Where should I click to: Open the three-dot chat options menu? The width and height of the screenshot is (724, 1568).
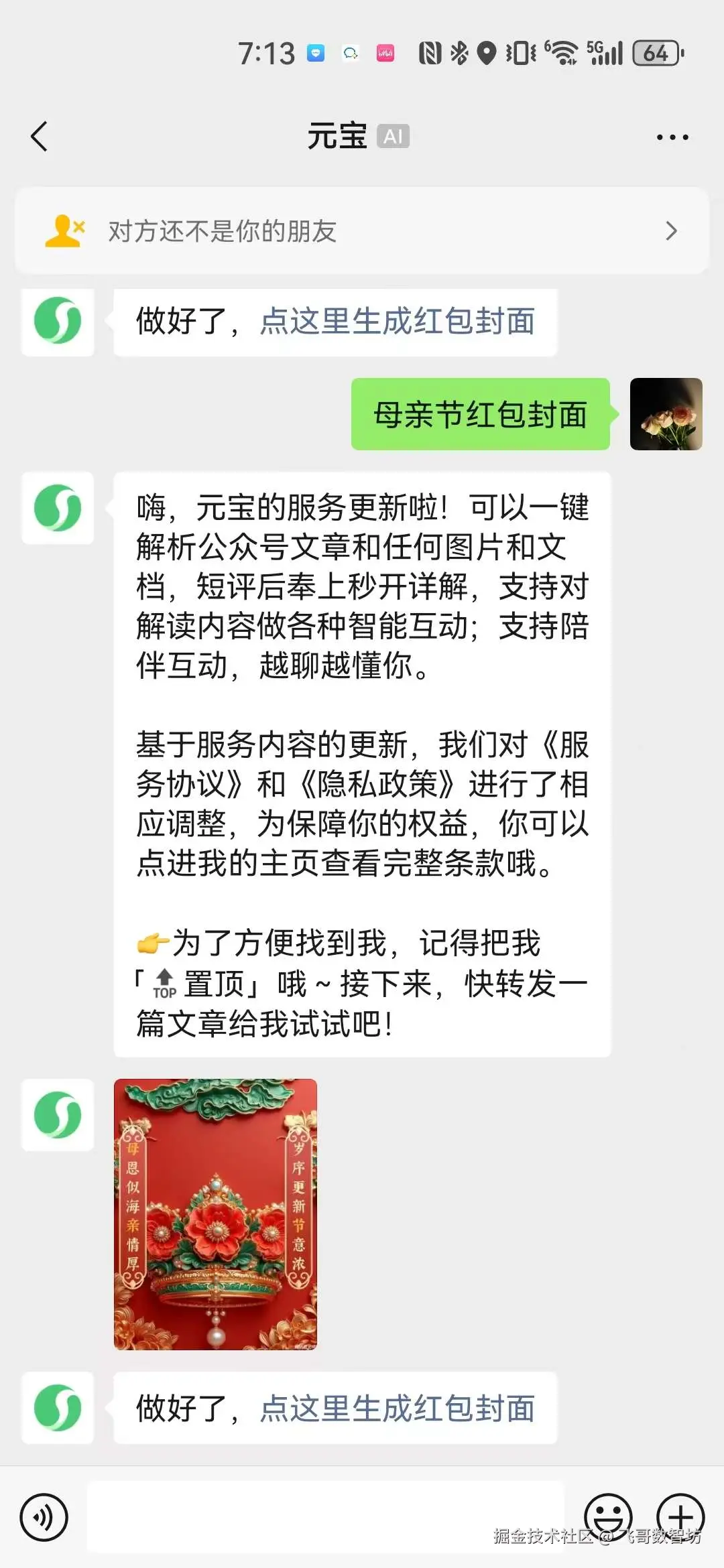(672, 137)
